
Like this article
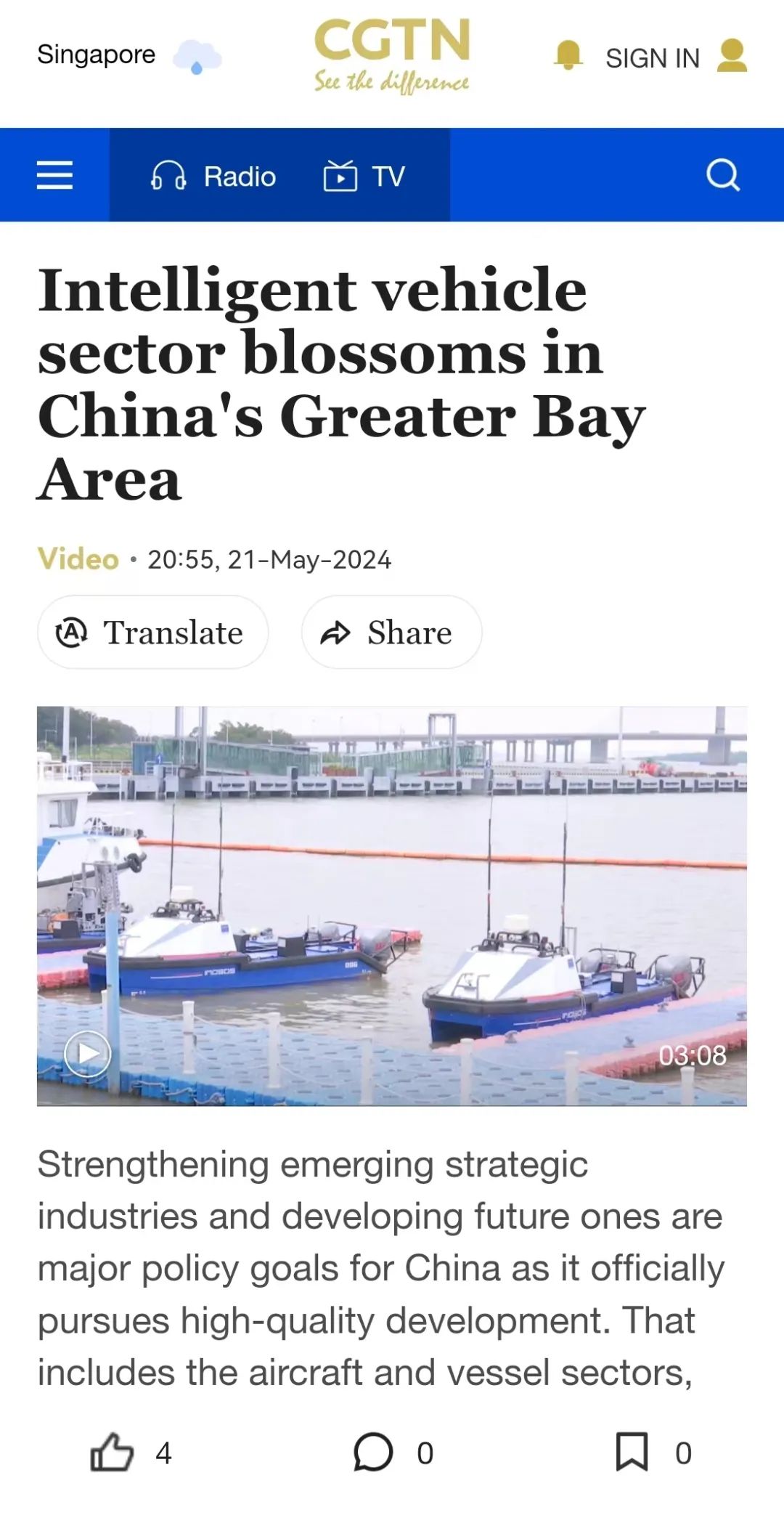point(113,1453)
